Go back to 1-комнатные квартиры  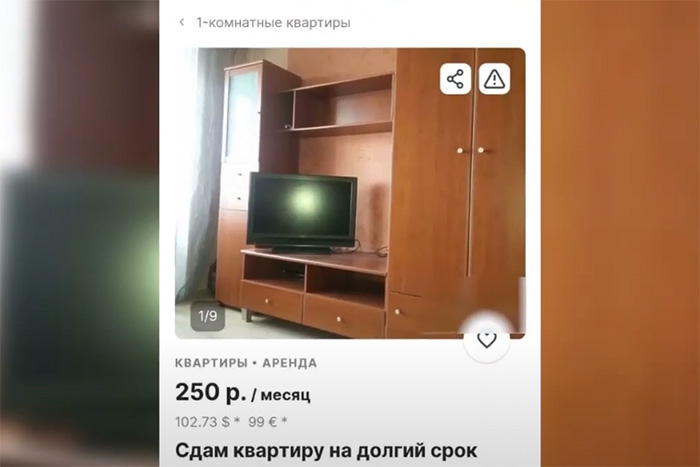pos(182,22)
